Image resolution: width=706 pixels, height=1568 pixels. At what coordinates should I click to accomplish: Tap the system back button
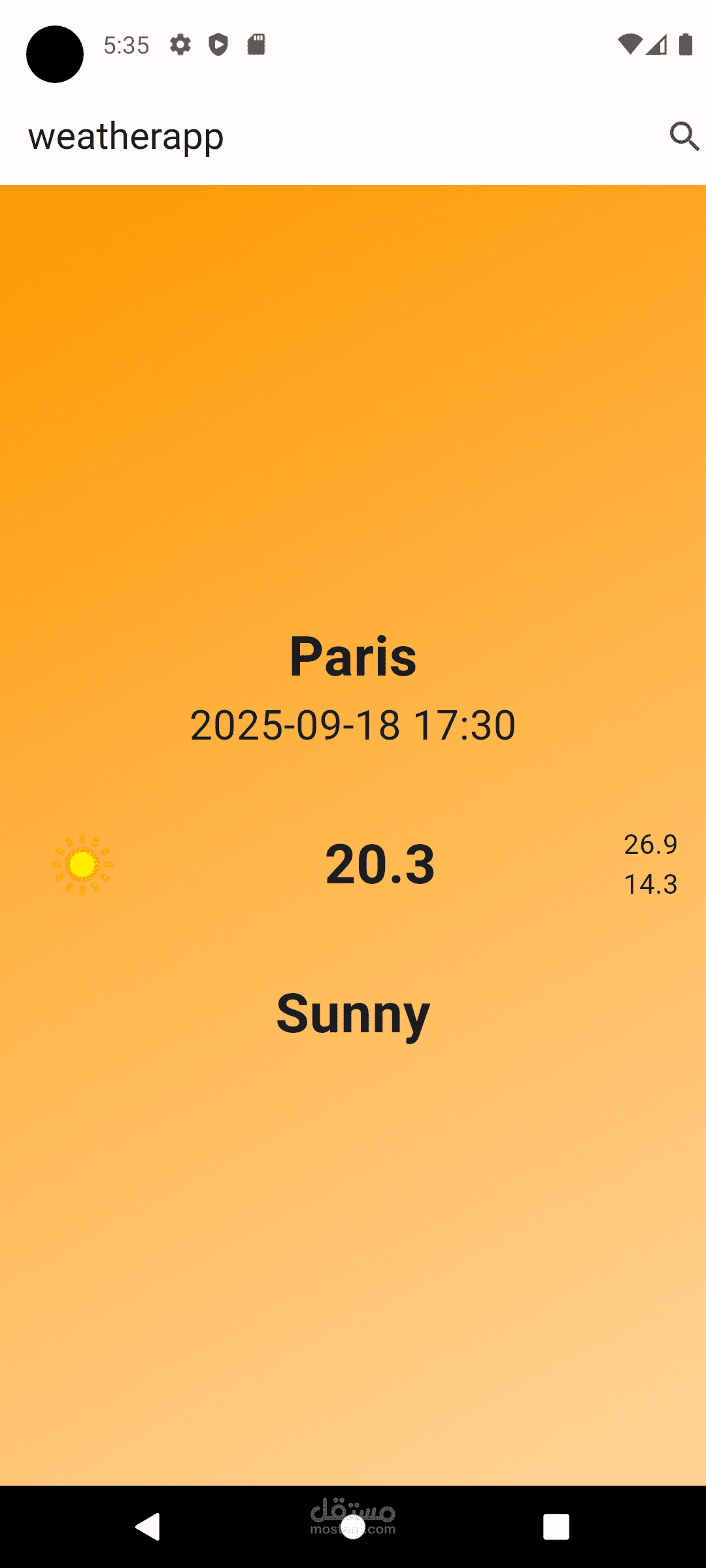[x=148, y=1527]
